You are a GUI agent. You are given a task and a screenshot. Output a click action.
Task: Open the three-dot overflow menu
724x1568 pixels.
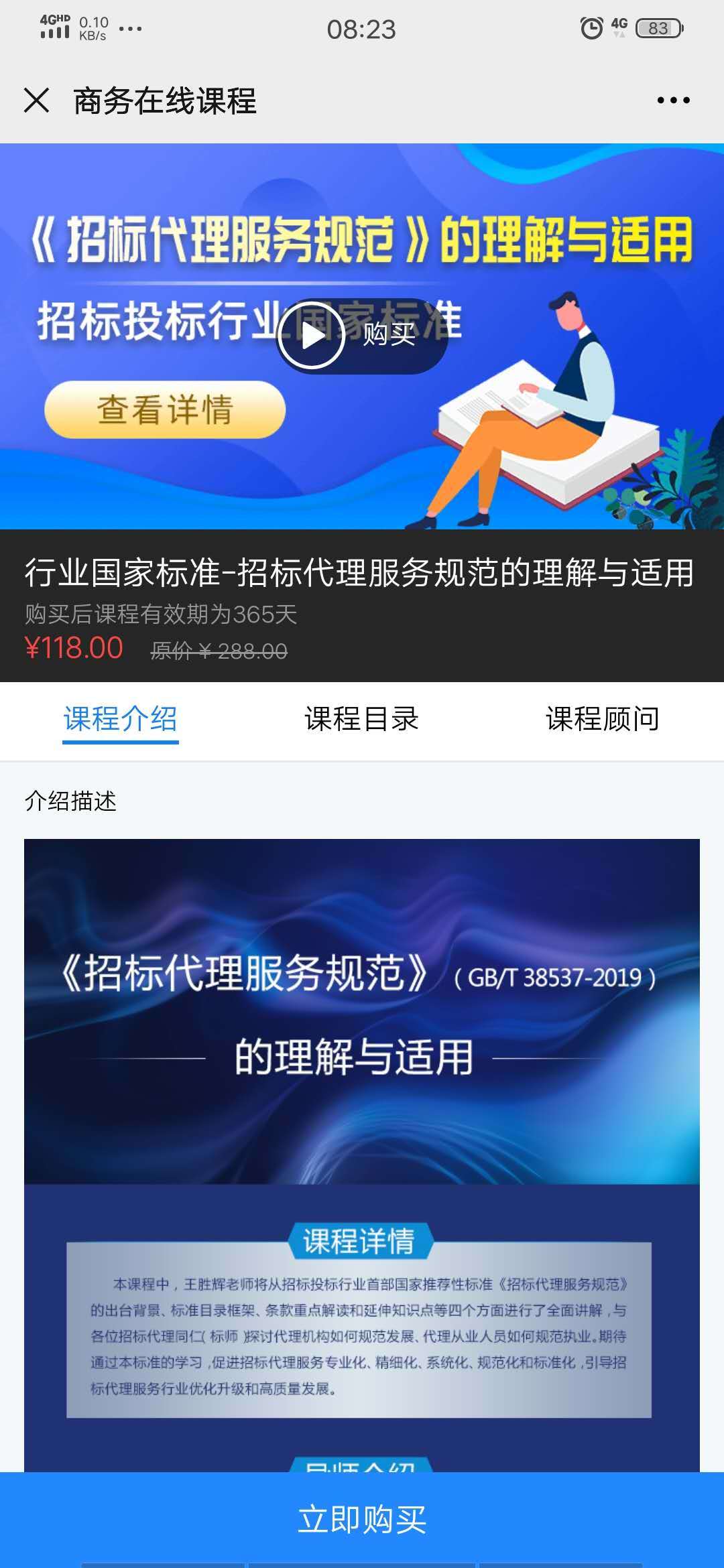click(x=673, y=101)
